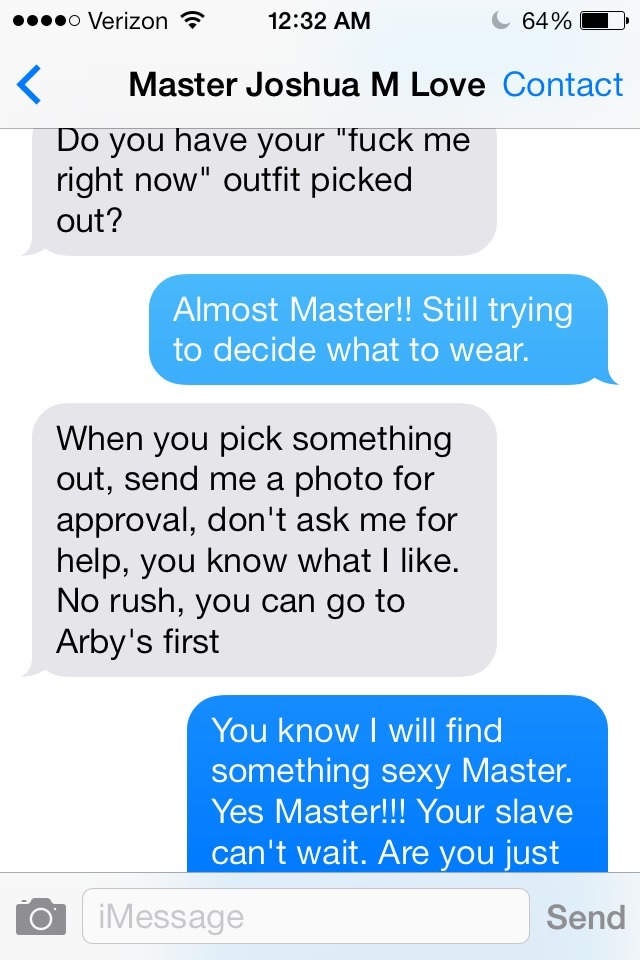Go back to the messages list

(30, 86)
